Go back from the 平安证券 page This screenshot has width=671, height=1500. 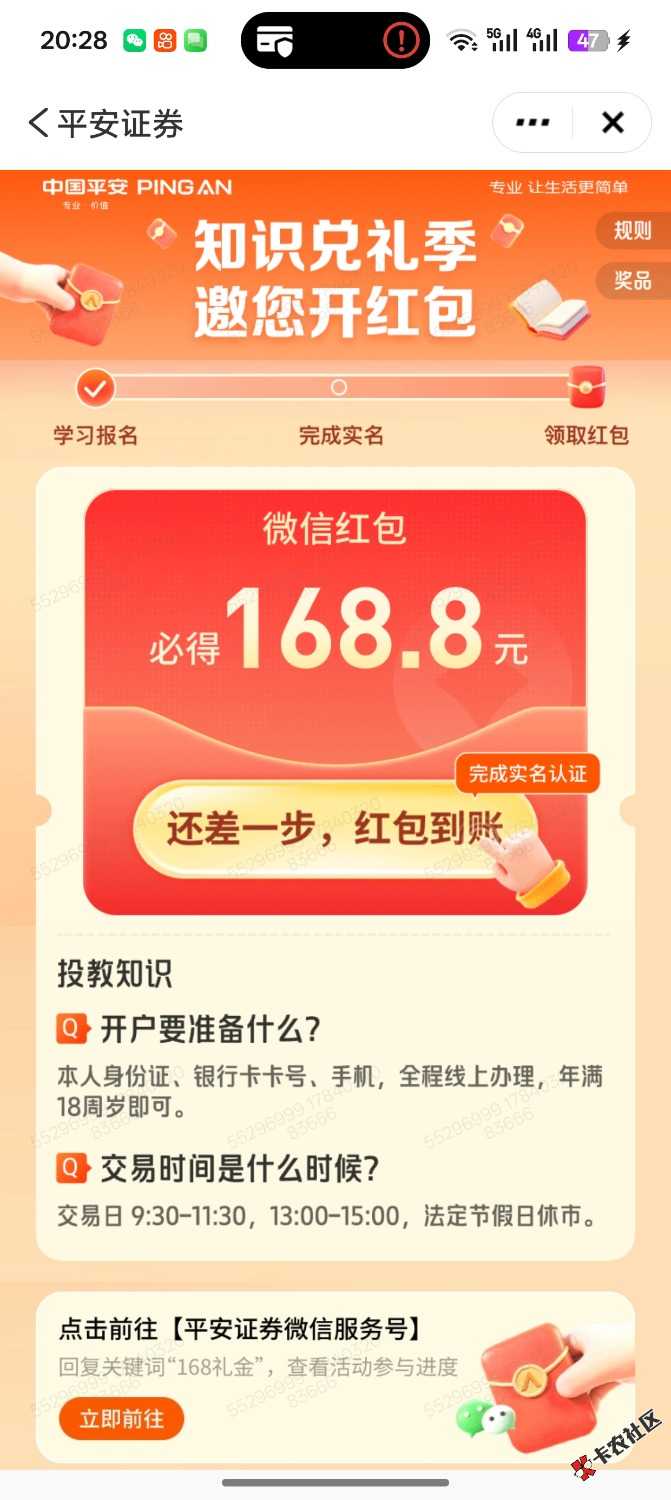[x=38, y=123]
